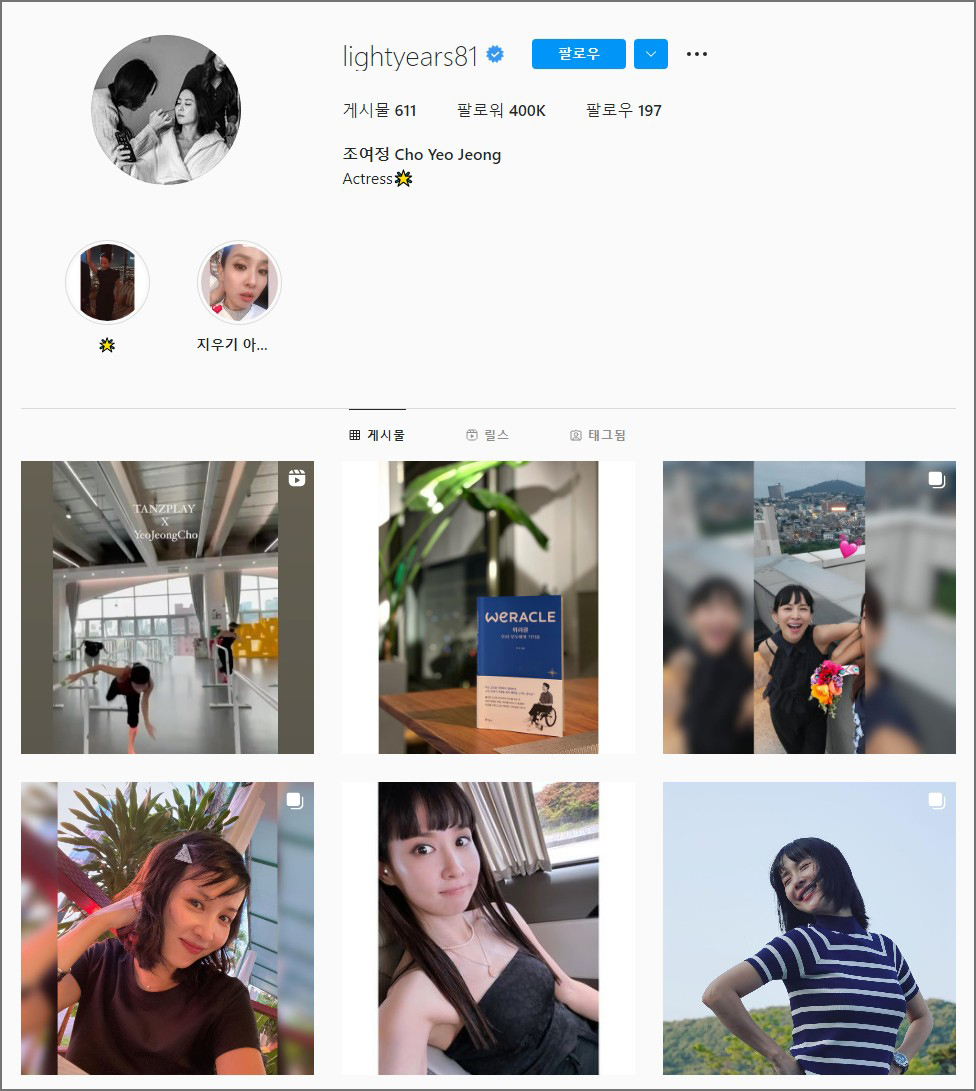Expand the suggested accounts dropdown arrow

pyautogui.click(x=650, y=54)
